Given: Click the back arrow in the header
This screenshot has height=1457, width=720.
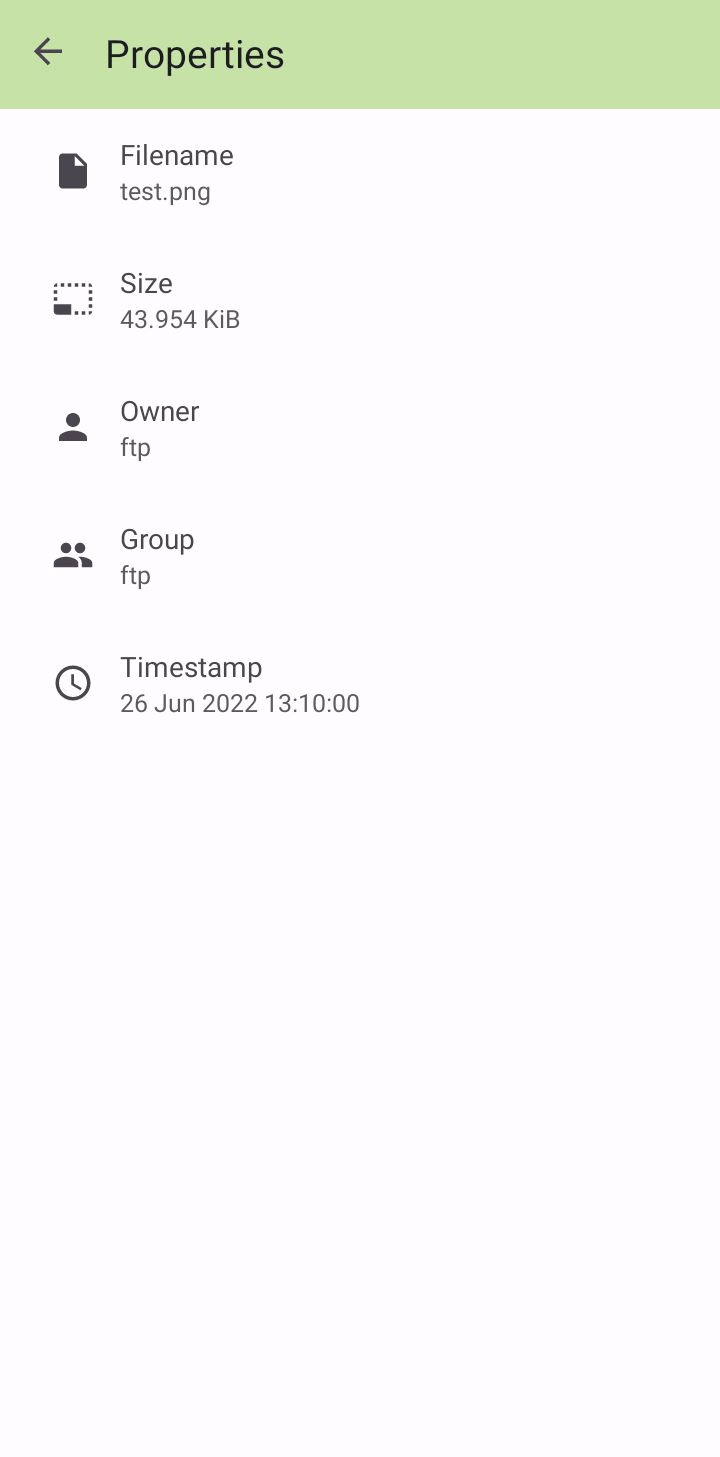Looking at the screenshot, I should 47,52.
